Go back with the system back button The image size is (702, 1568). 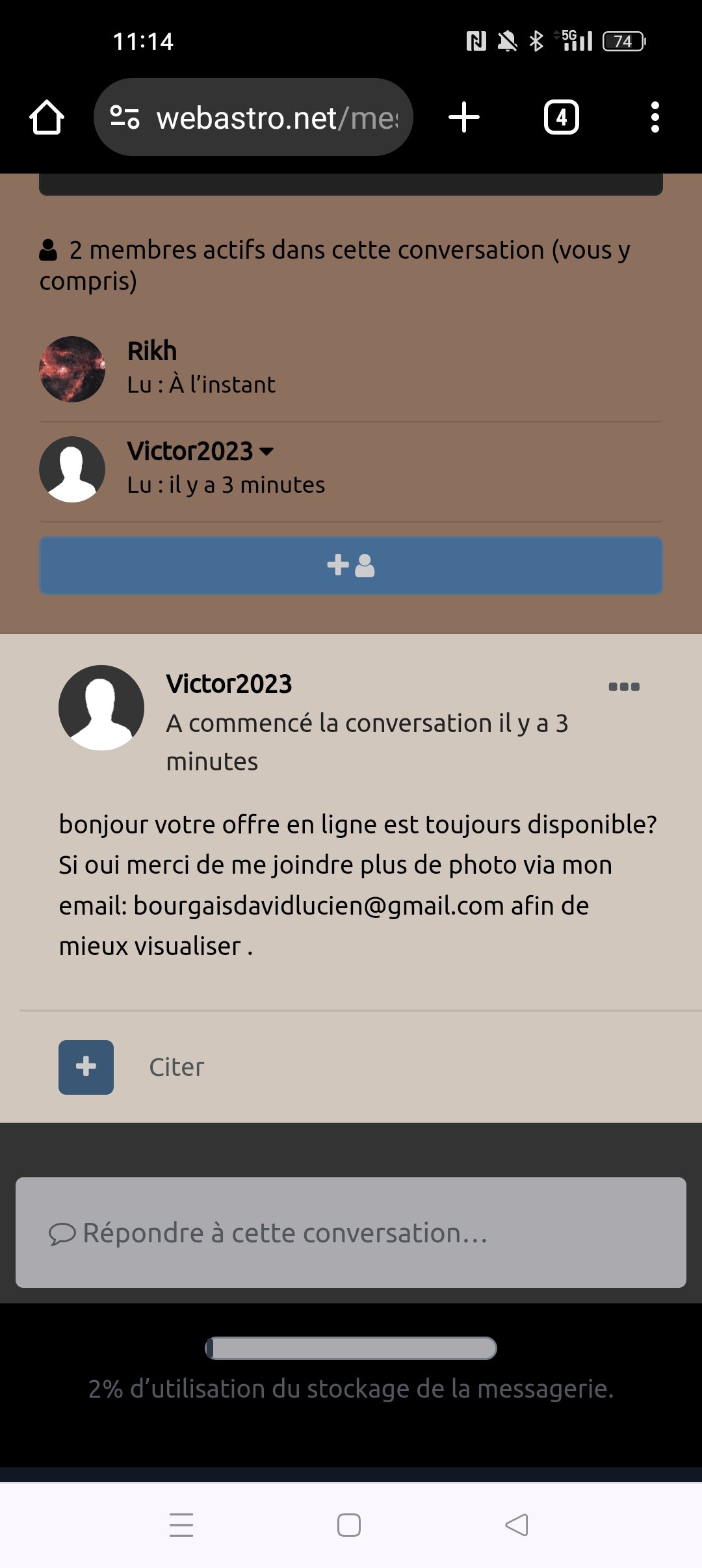(x=517, y=1525)
